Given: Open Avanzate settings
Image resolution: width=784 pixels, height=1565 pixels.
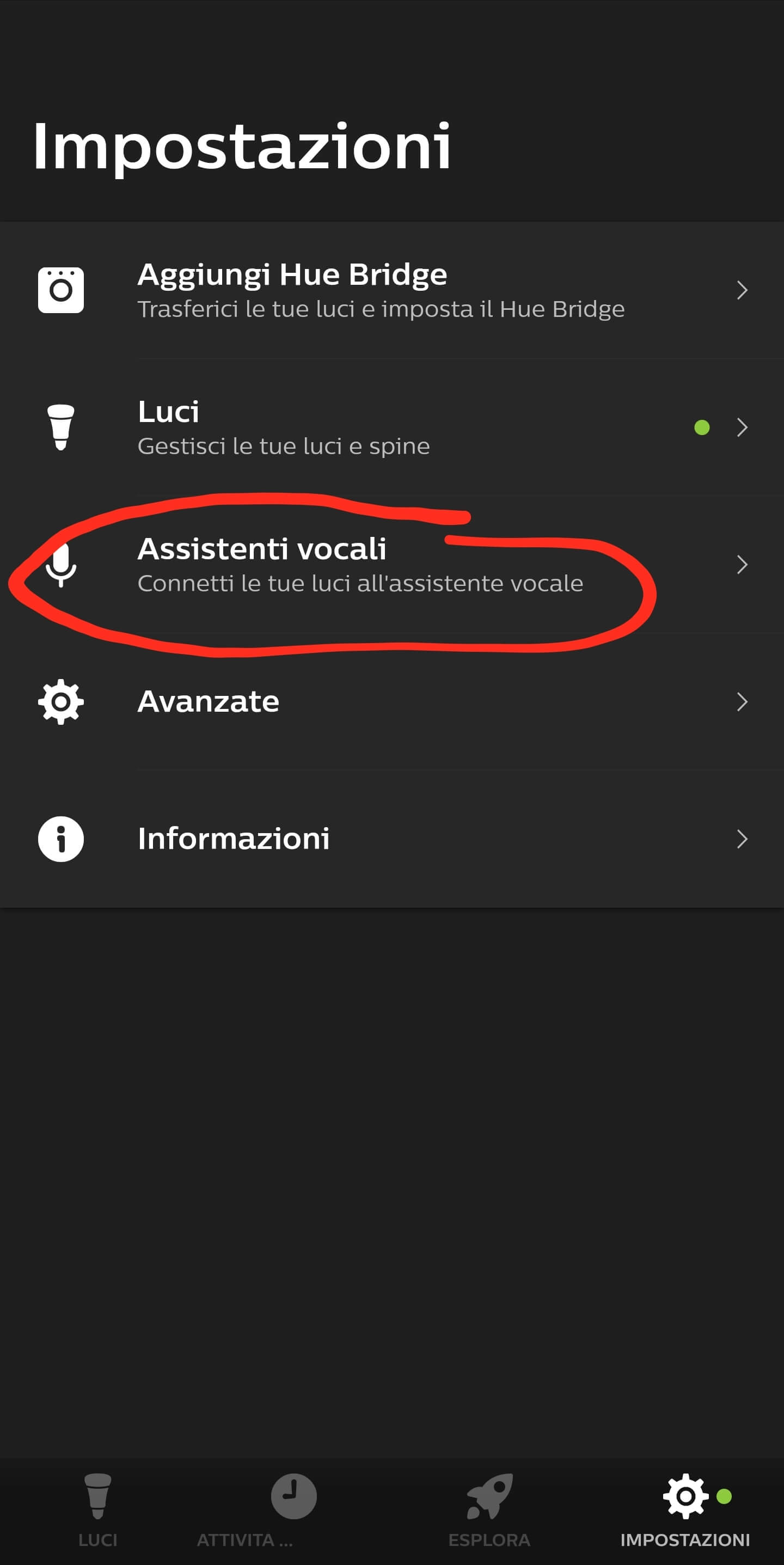Looking at the screenshot, I should pyautogui.click(x=391, y=702).
